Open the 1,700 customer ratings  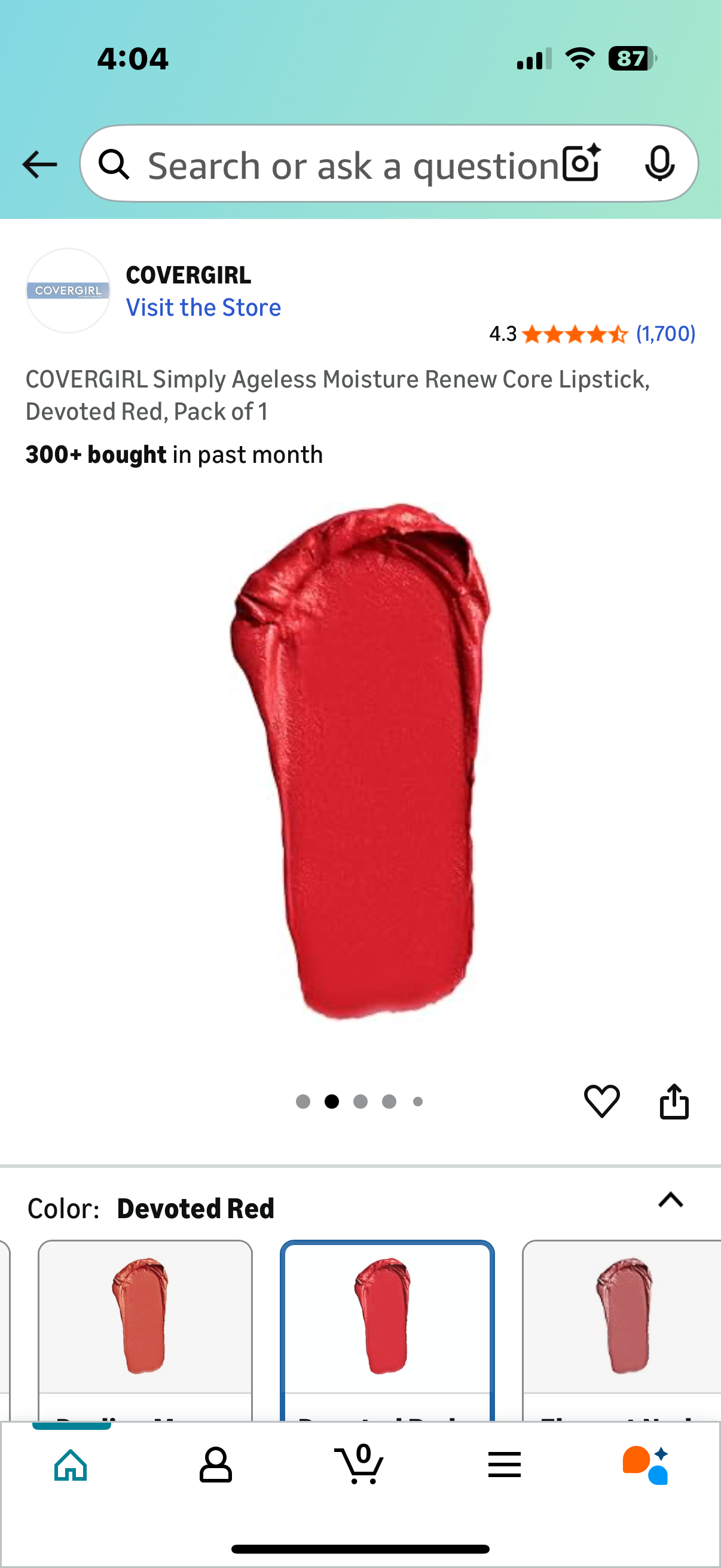click(x=665, y=334)
